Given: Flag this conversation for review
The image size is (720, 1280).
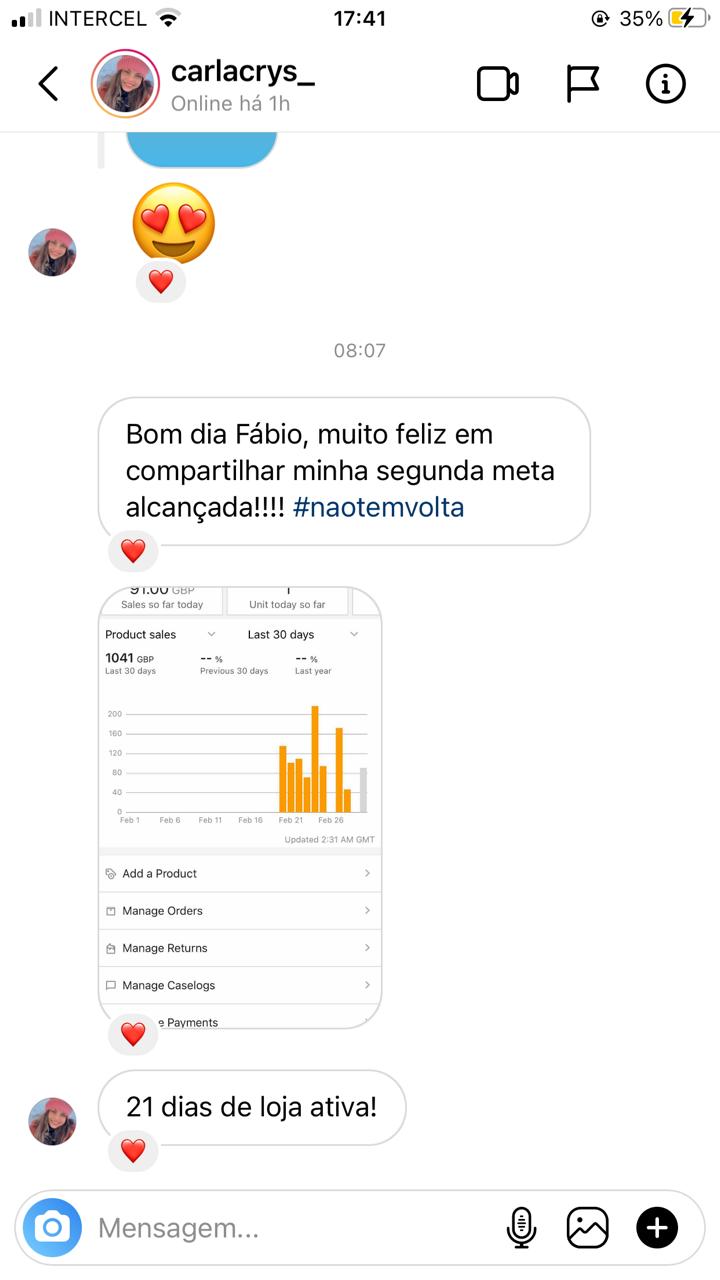Looking at the screenshot, I should [x=583, y=84].
